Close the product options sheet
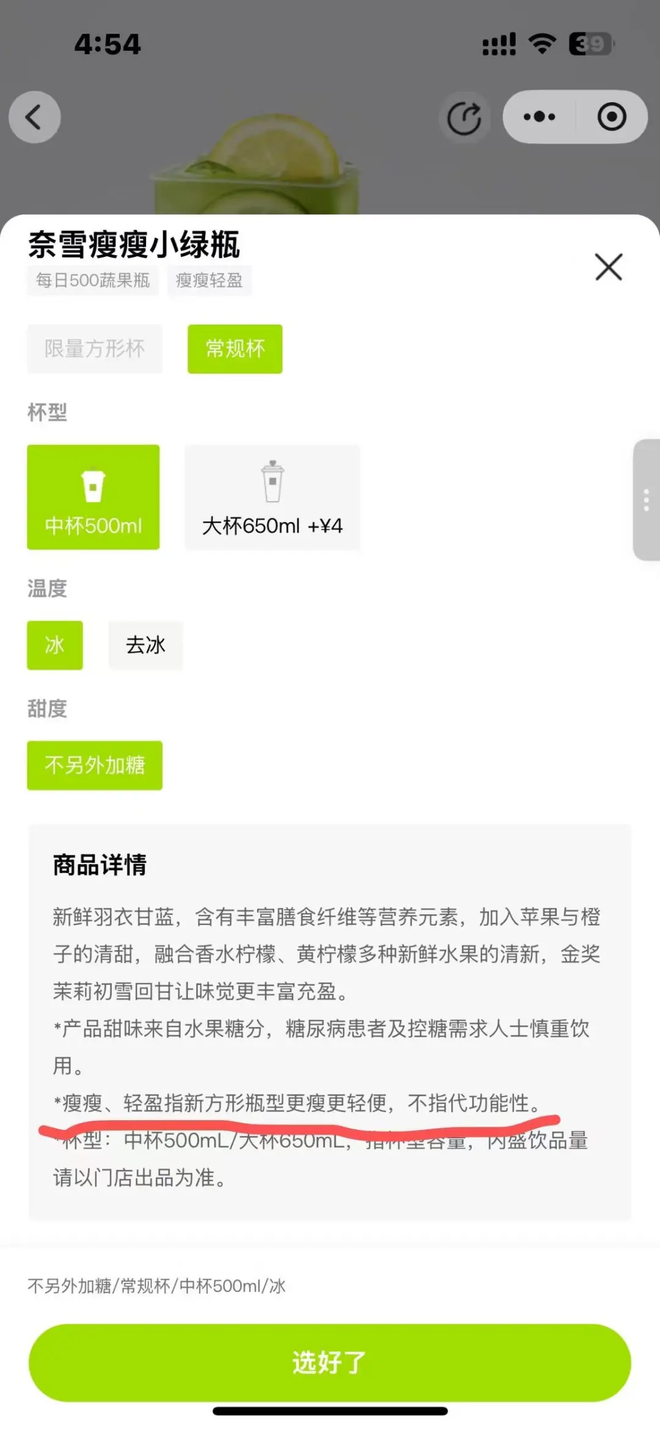Screen dimensions: 660x1429 pos(609,267)
